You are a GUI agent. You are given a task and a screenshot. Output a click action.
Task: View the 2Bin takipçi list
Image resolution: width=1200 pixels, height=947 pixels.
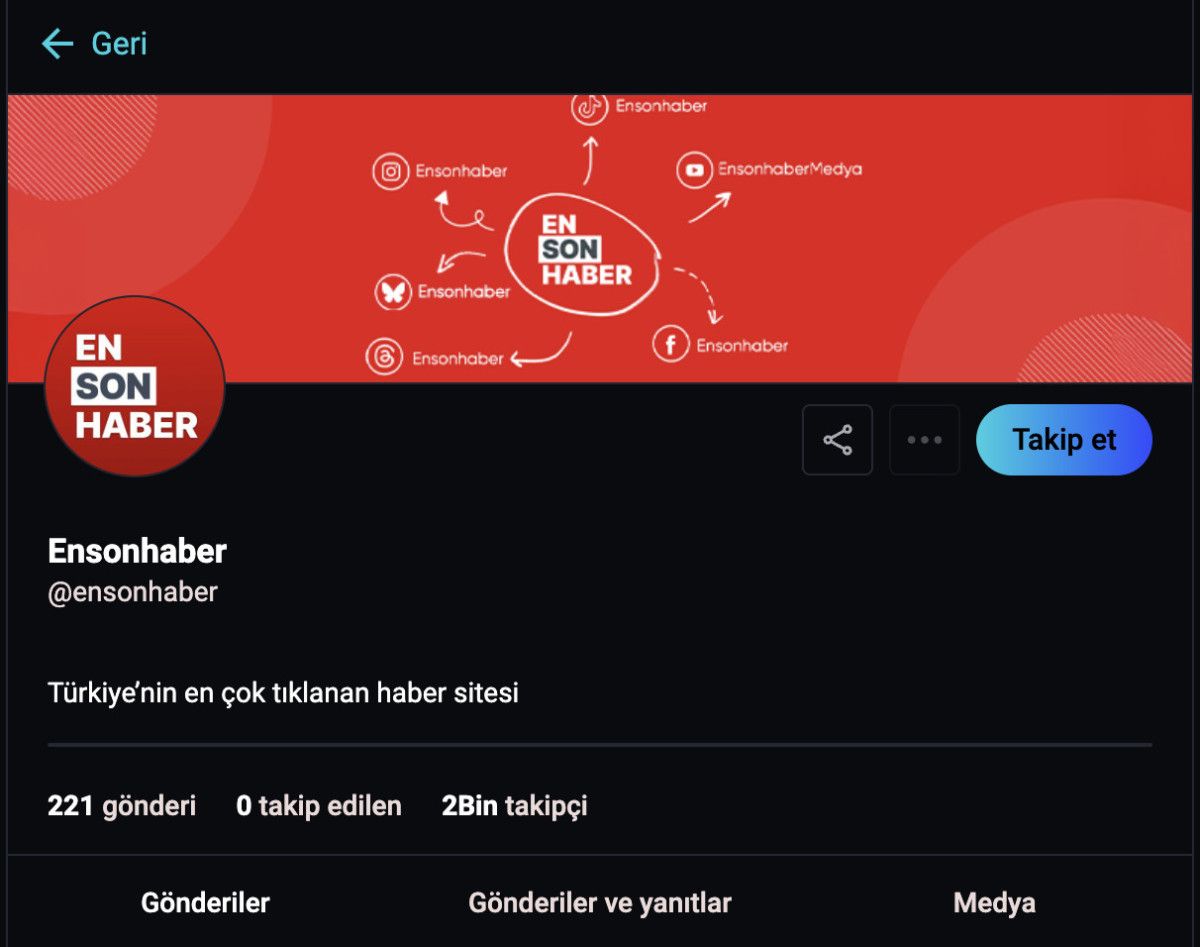click(x=514, y=806)
